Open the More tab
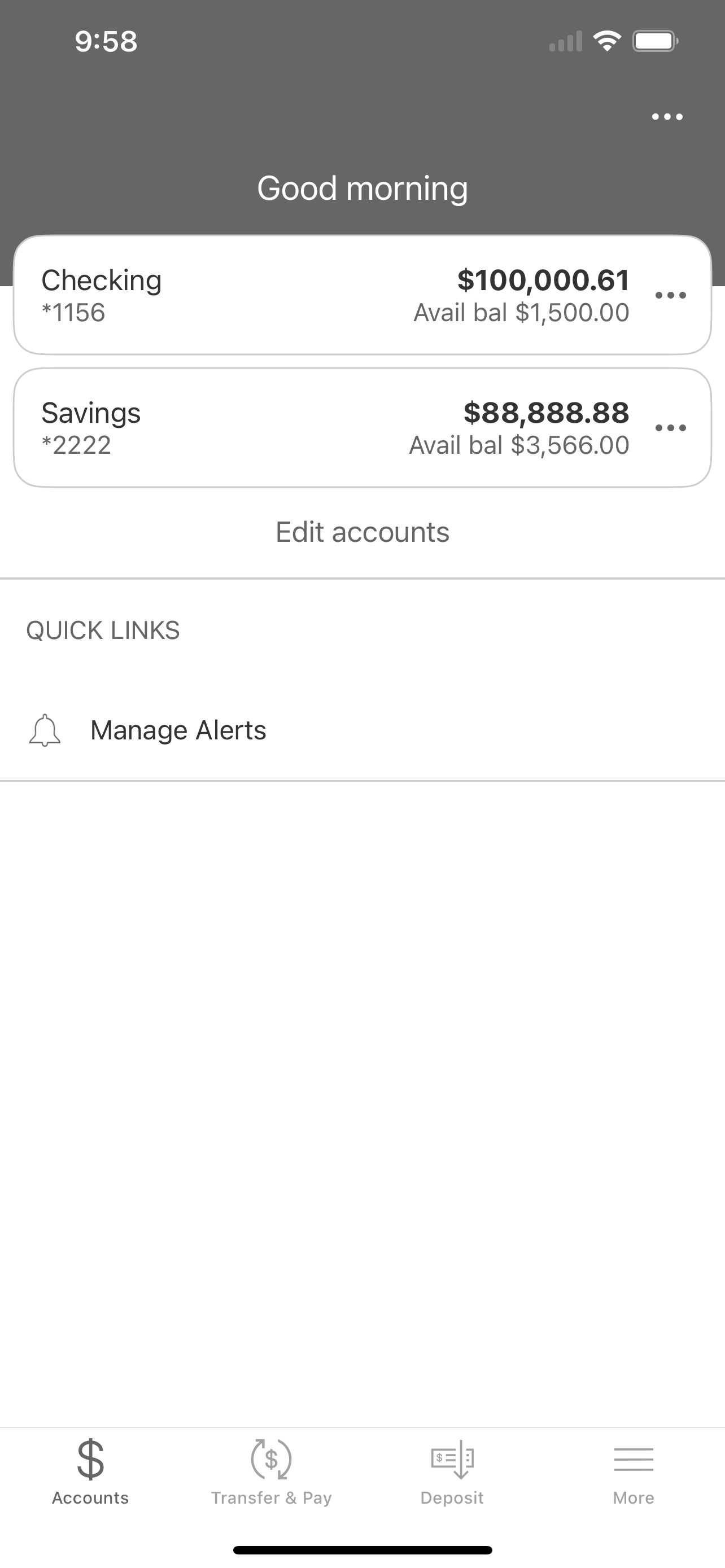Screen dimensions: 725x1568 (x=634, y=1473)
